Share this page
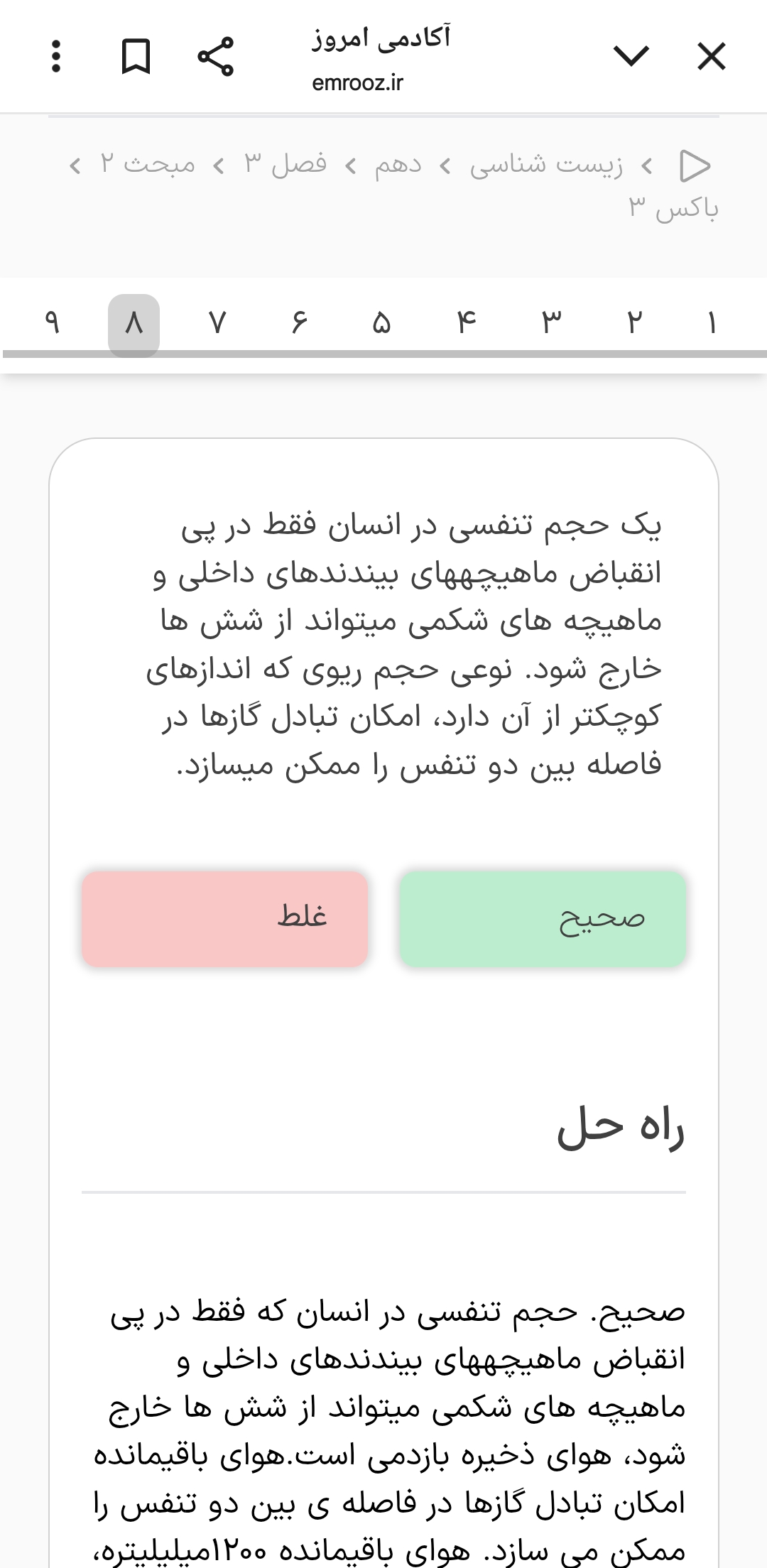The width and height of the screenshot is (767, 1568). [x=215, y=57]
